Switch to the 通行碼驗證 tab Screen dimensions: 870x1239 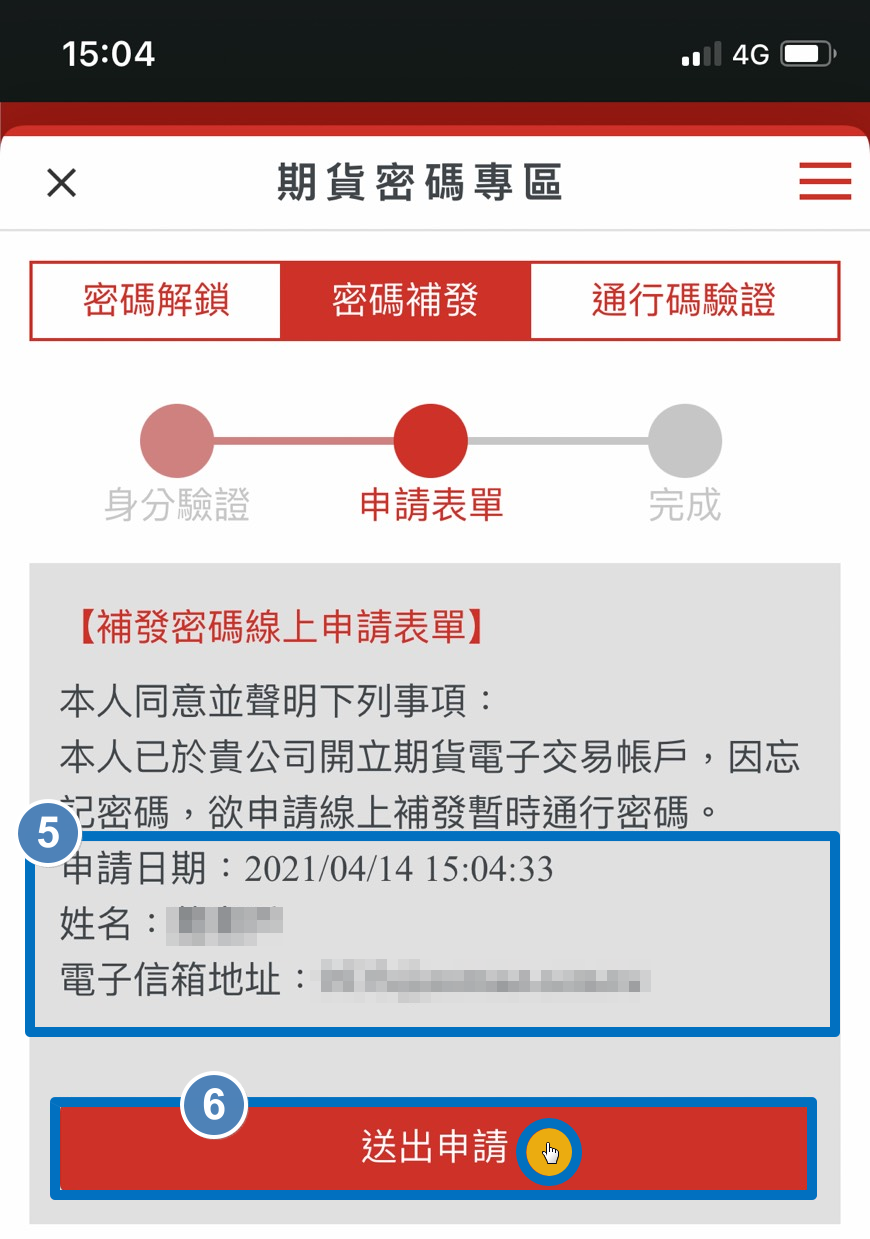[x=683, y=300]
